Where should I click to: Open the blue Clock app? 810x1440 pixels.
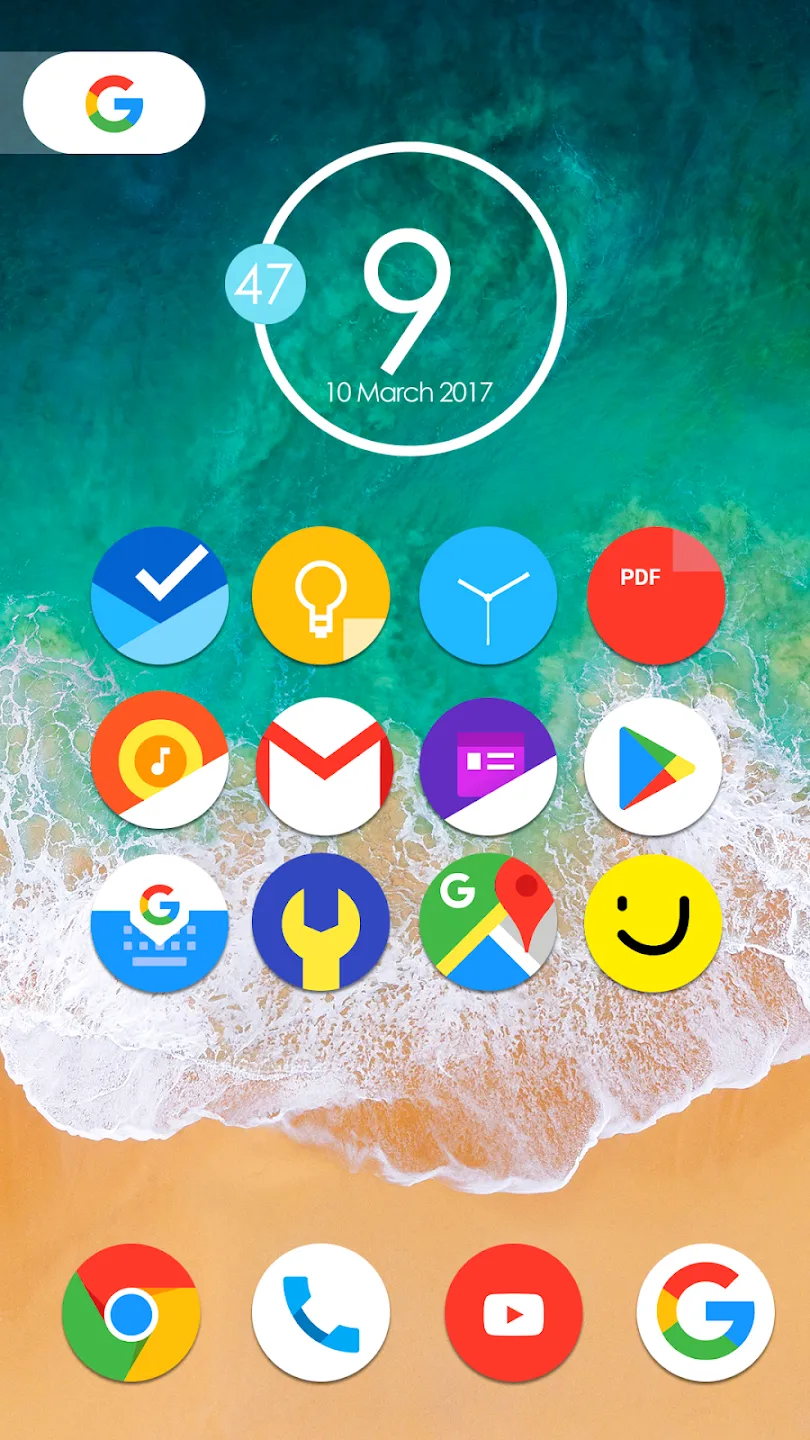coord(488,596)
